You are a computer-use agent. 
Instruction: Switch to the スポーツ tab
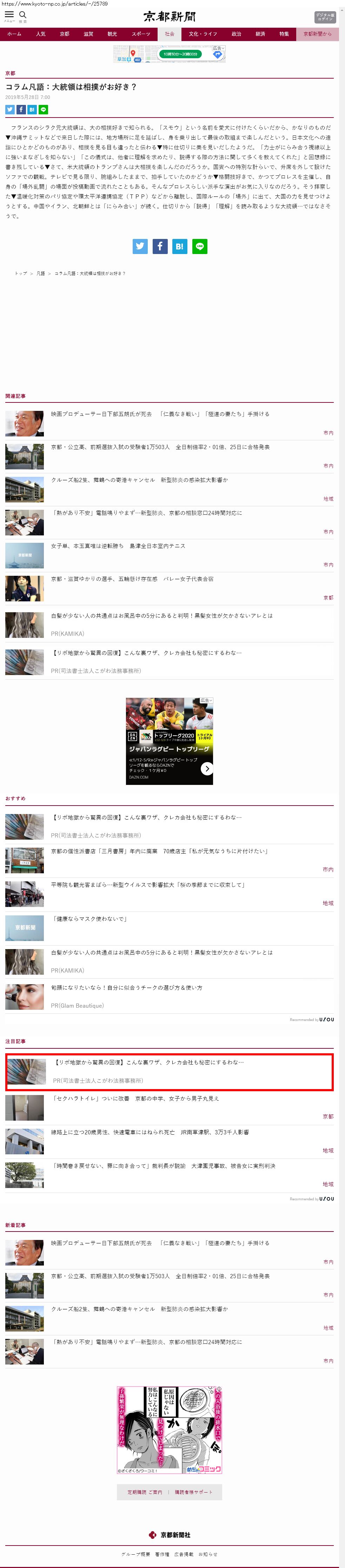[140, 34]
